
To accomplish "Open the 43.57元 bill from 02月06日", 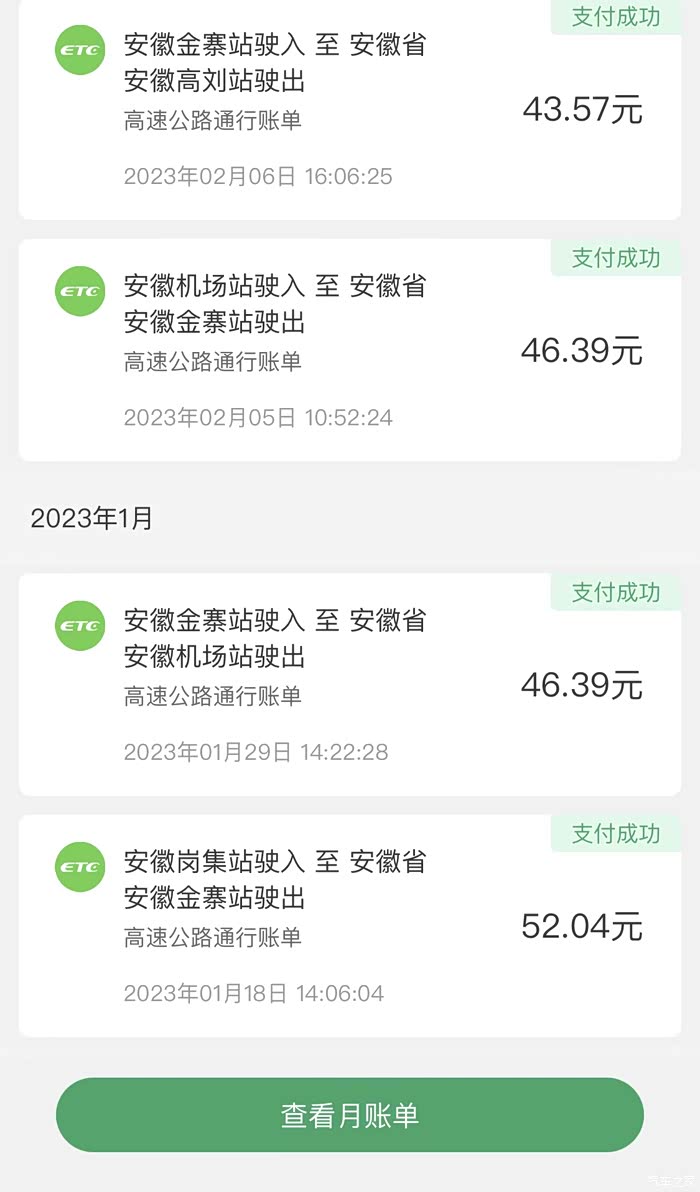I will pos(350,109).
